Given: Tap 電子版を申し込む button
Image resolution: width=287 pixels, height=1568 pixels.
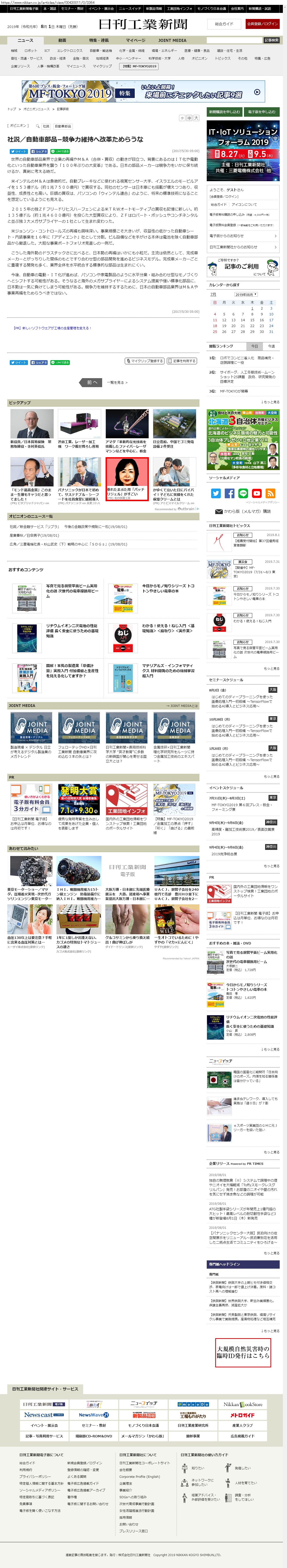Looking at the screenshot, I should point(261,112).
